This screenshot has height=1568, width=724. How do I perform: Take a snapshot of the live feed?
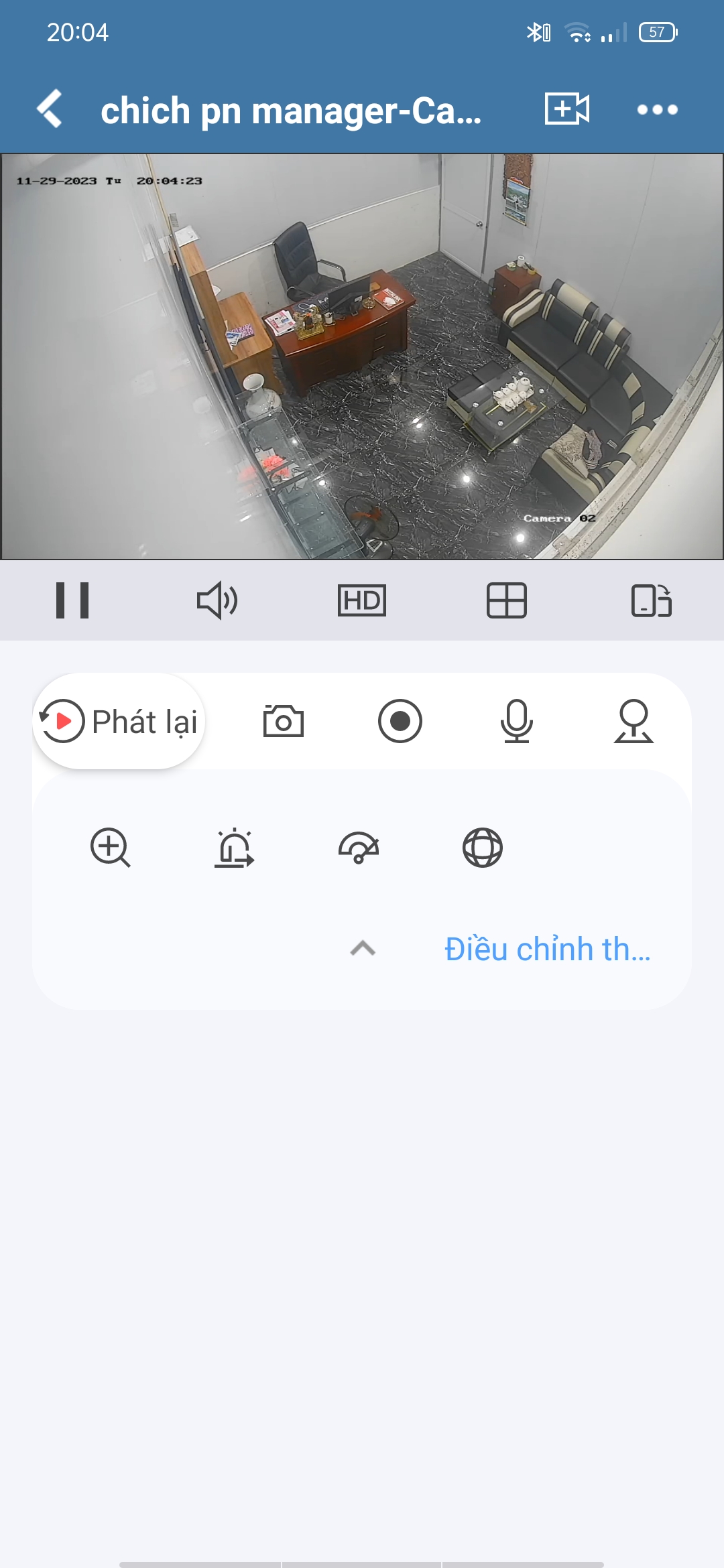284,722
